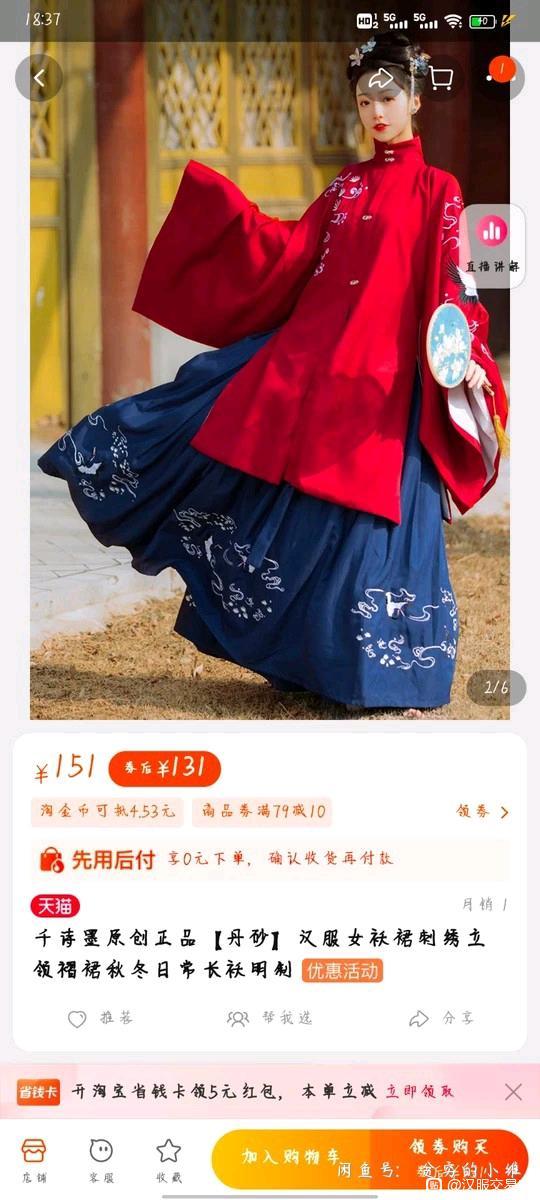Tap 分享 below the product title
540x1200 pixels.
(441, 1018)
